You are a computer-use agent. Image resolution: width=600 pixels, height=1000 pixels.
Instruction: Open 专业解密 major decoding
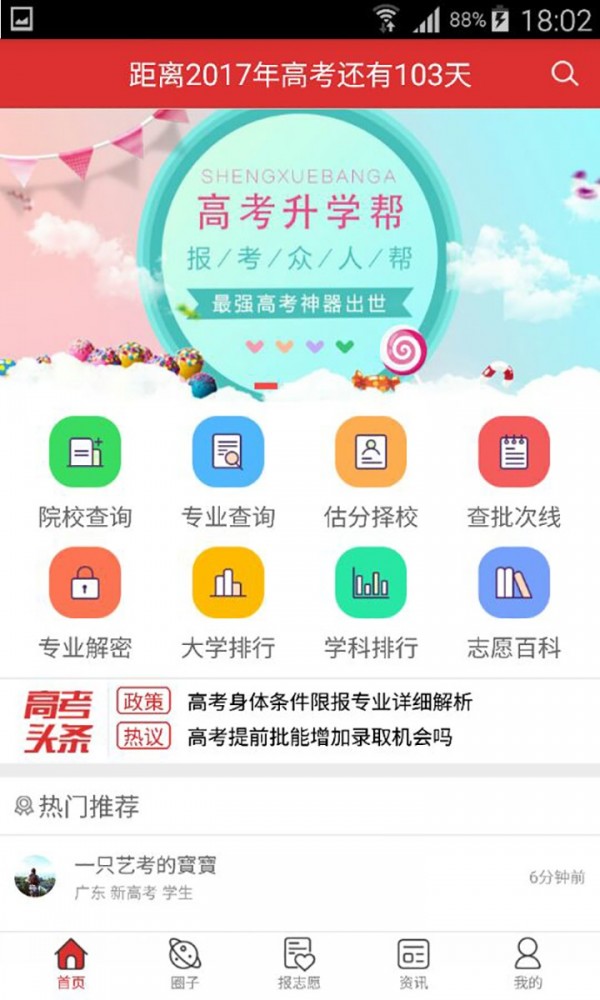(x=85, y=602)
